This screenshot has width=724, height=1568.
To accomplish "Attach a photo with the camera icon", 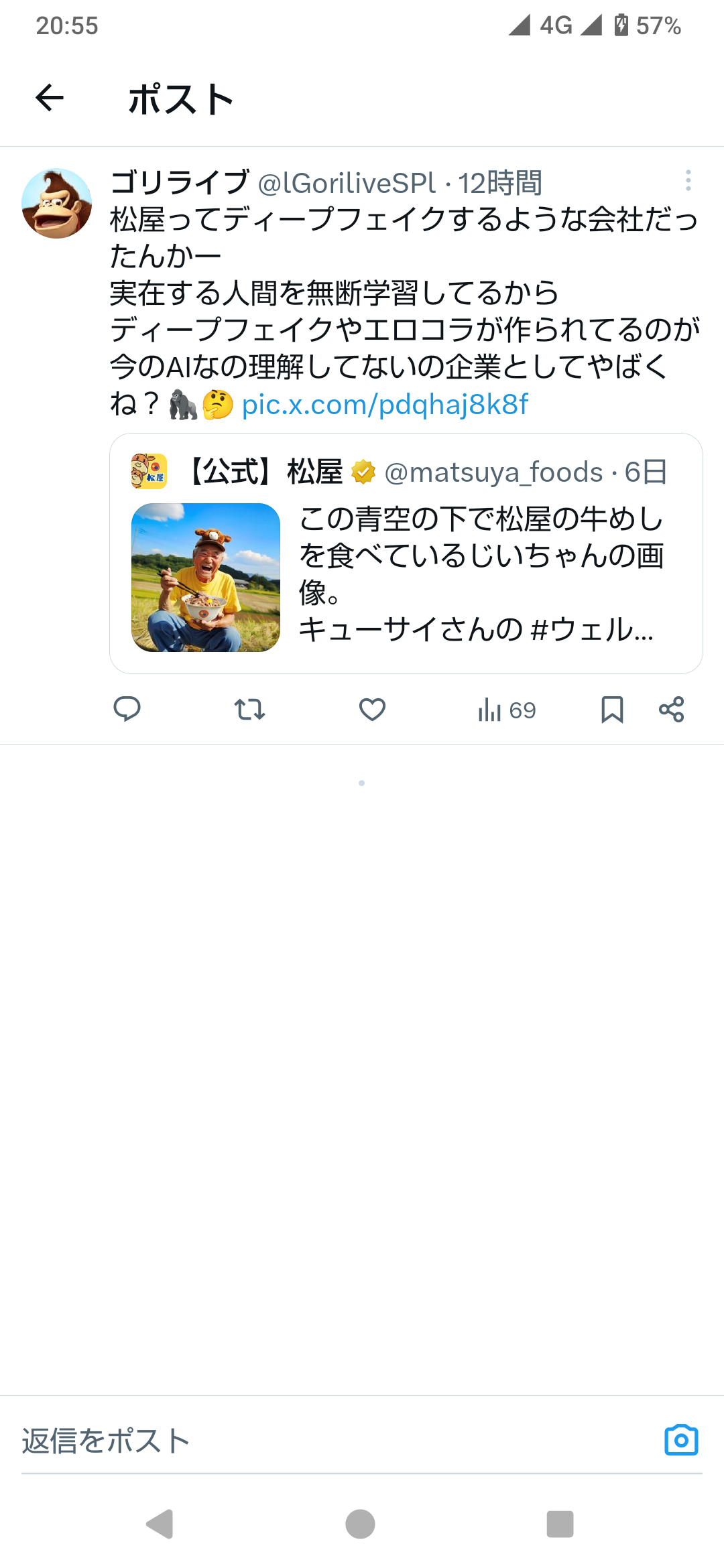I will coord(681,1440).
